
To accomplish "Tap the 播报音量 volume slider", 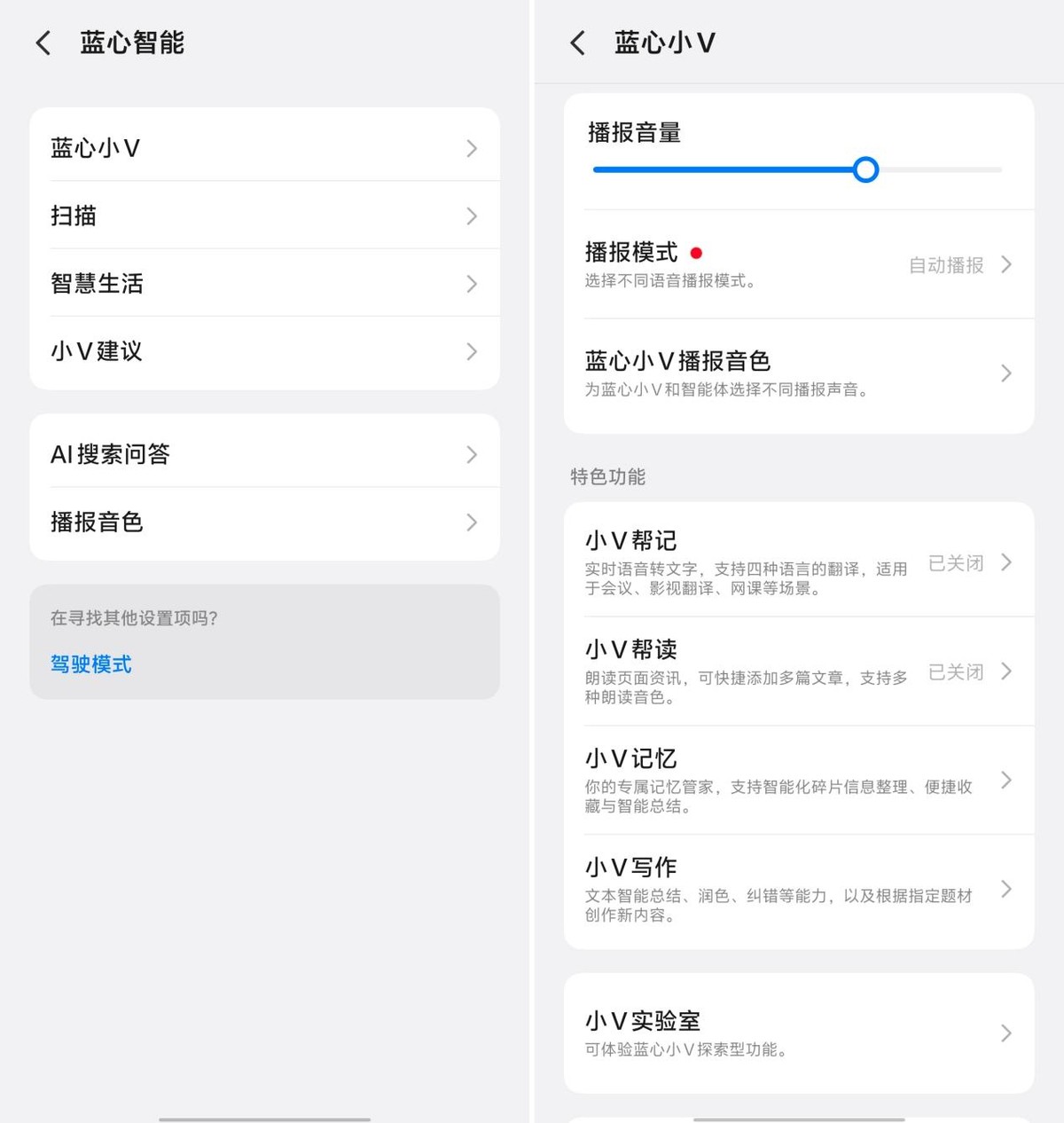I will pyautogui.click(x=797, y=169).
